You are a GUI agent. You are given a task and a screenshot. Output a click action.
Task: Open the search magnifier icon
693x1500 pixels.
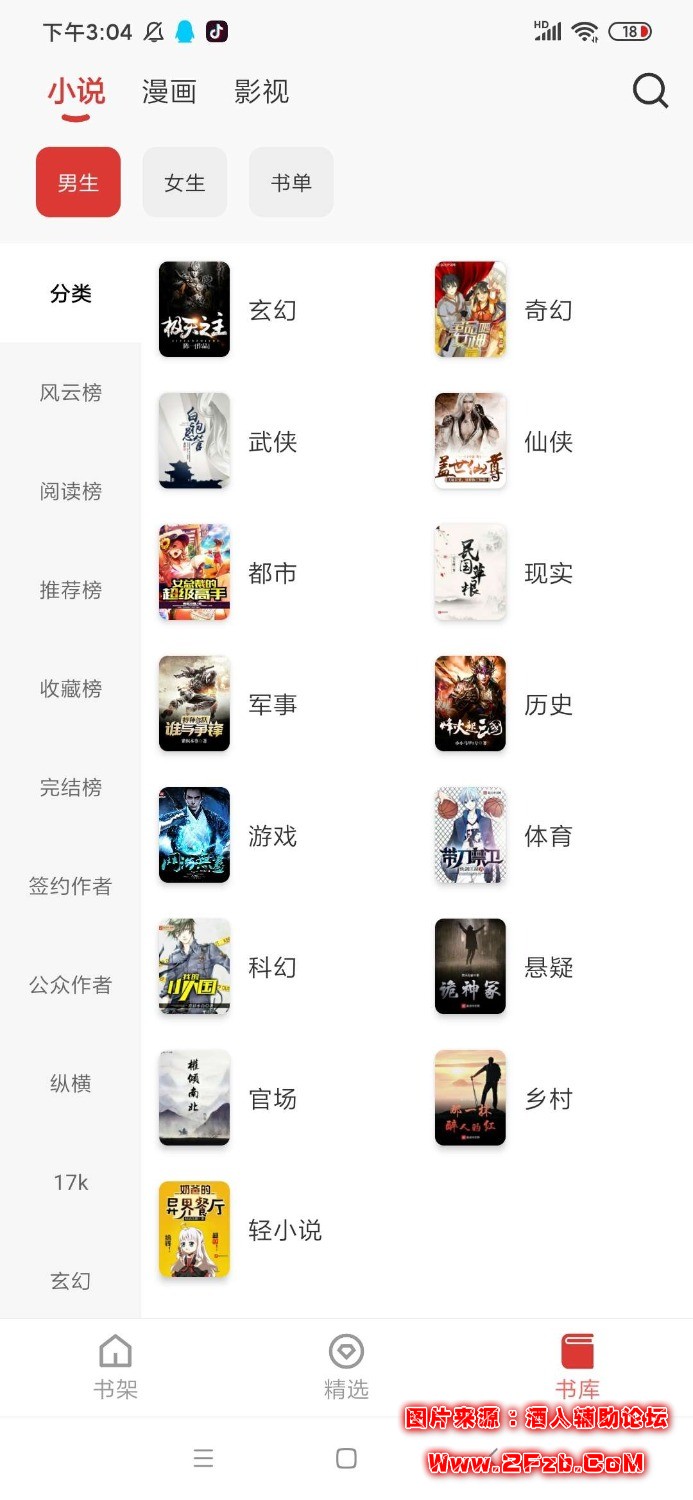pyautogui.click(x=650, y=91)
